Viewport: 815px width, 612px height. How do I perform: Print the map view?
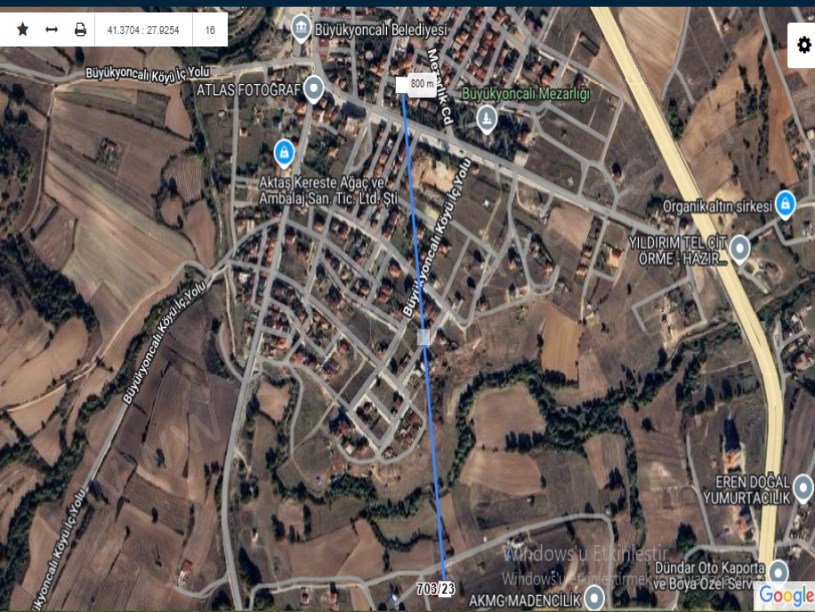coord(80,30)
